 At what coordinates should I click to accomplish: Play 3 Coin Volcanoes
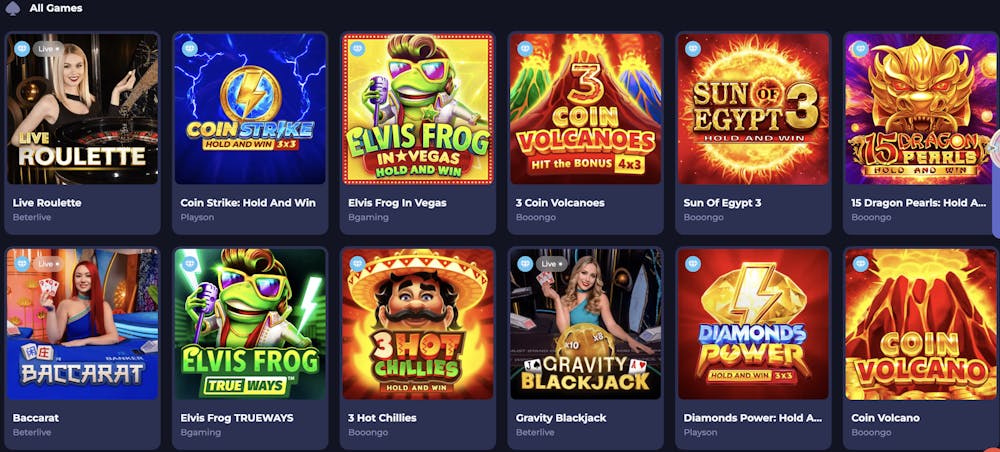pyautogui.click(x=586, y=109)
